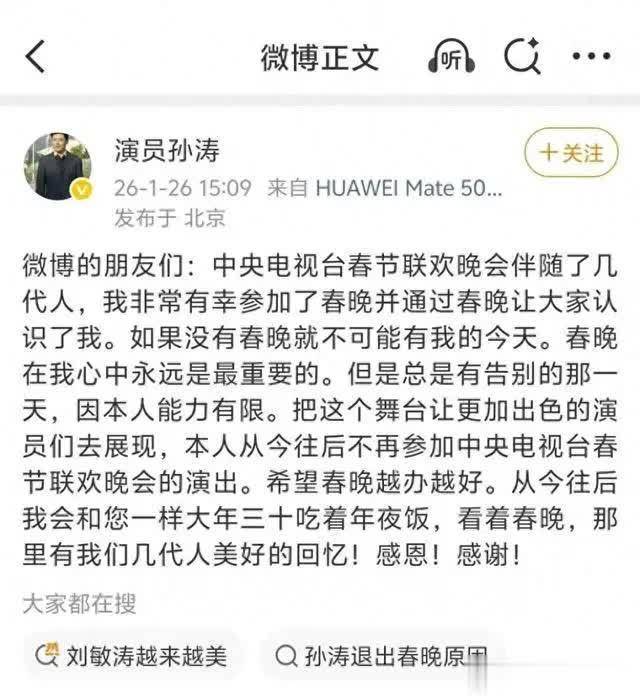Go back from the Weibo post
This screenshot has height=698, width=640.
[35, 58]
